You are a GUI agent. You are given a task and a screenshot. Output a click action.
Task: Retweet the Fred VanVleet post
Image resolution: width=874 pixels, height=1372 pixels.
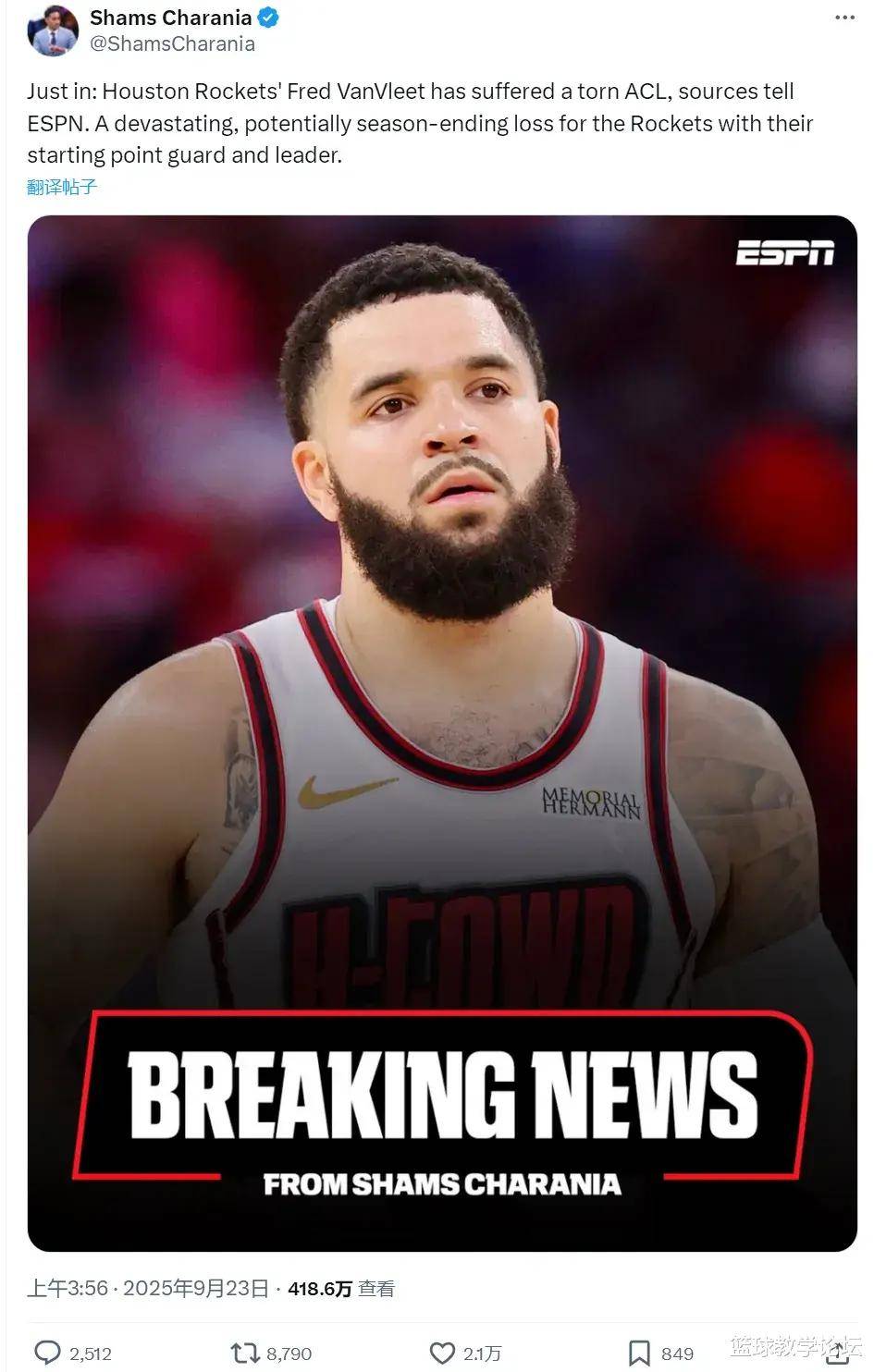point(245,1353)
